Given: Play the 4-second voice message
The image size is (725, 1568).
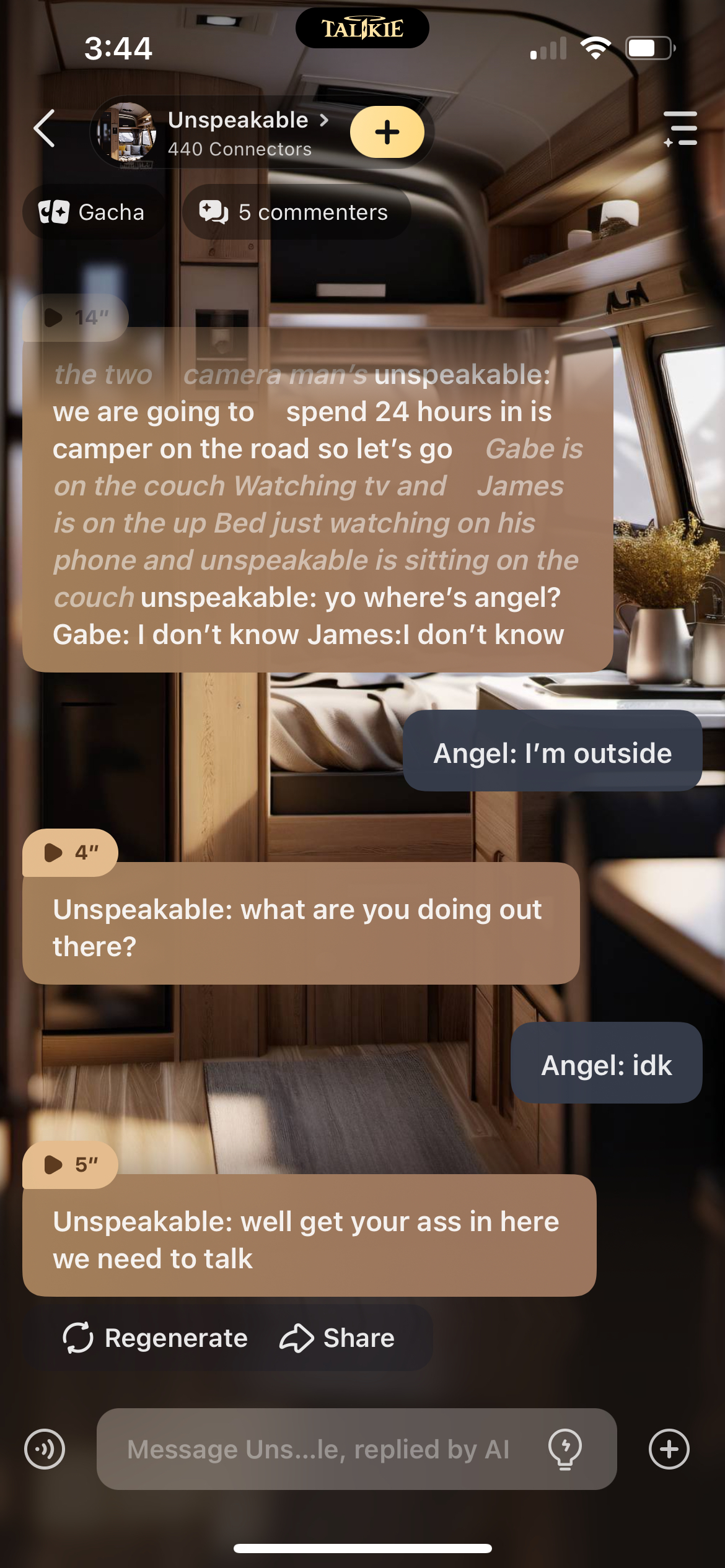Looking at the screenshot, I should coord(69,853).
